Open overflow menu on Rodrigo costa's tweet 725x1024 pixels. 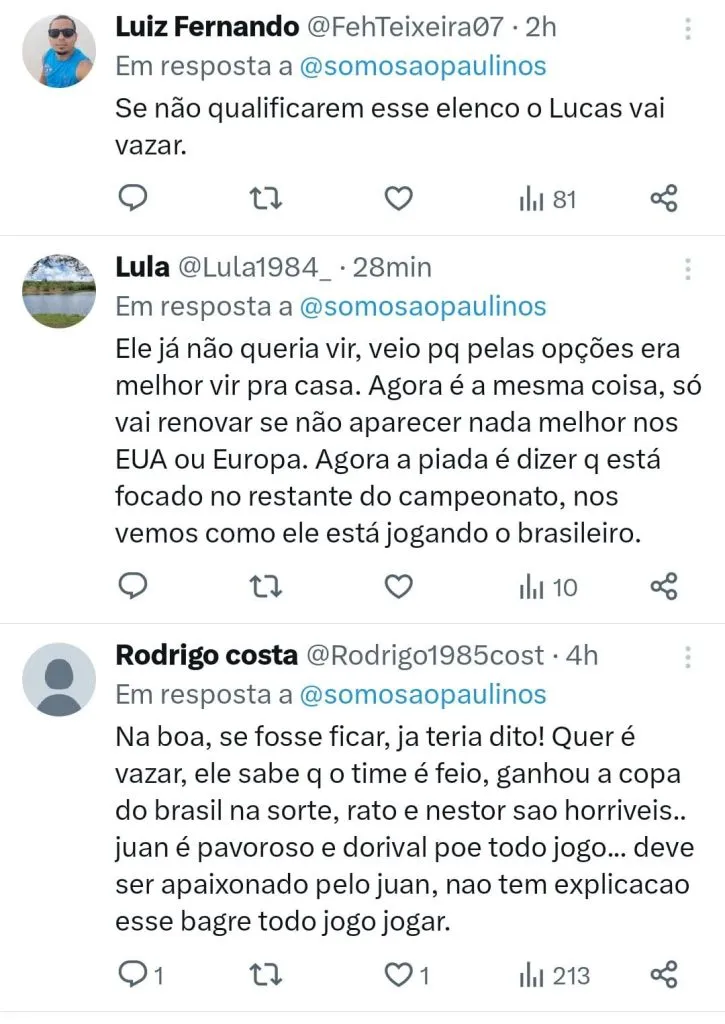tap(688, 657)
